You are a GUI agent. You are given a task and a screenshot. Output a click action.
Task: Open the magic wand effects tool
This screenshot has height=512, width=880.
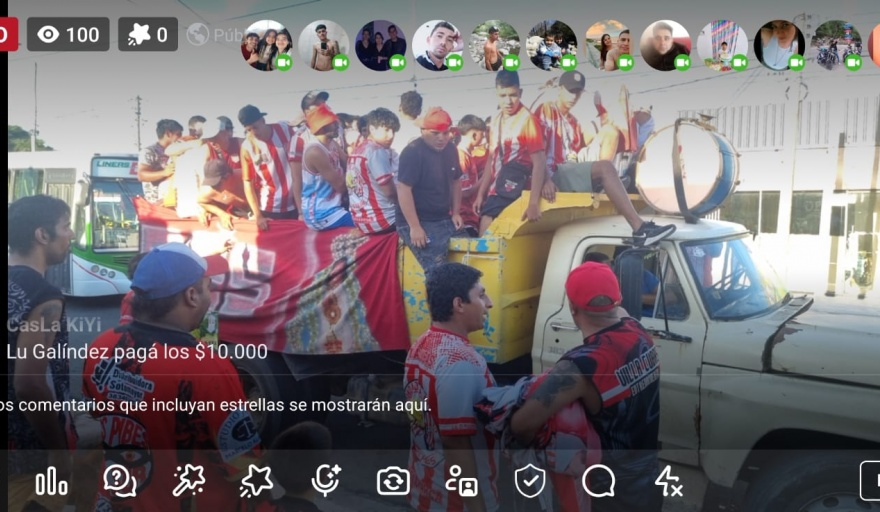[x=188, y=481]
